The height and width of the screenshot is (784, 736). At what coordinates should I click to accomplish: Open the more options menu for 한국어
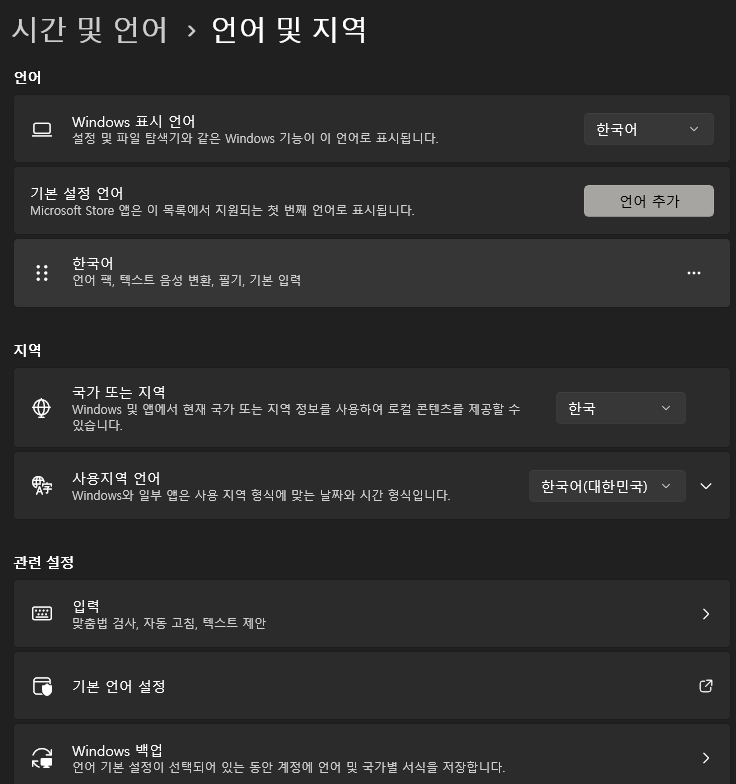click(x=694, y=272)
